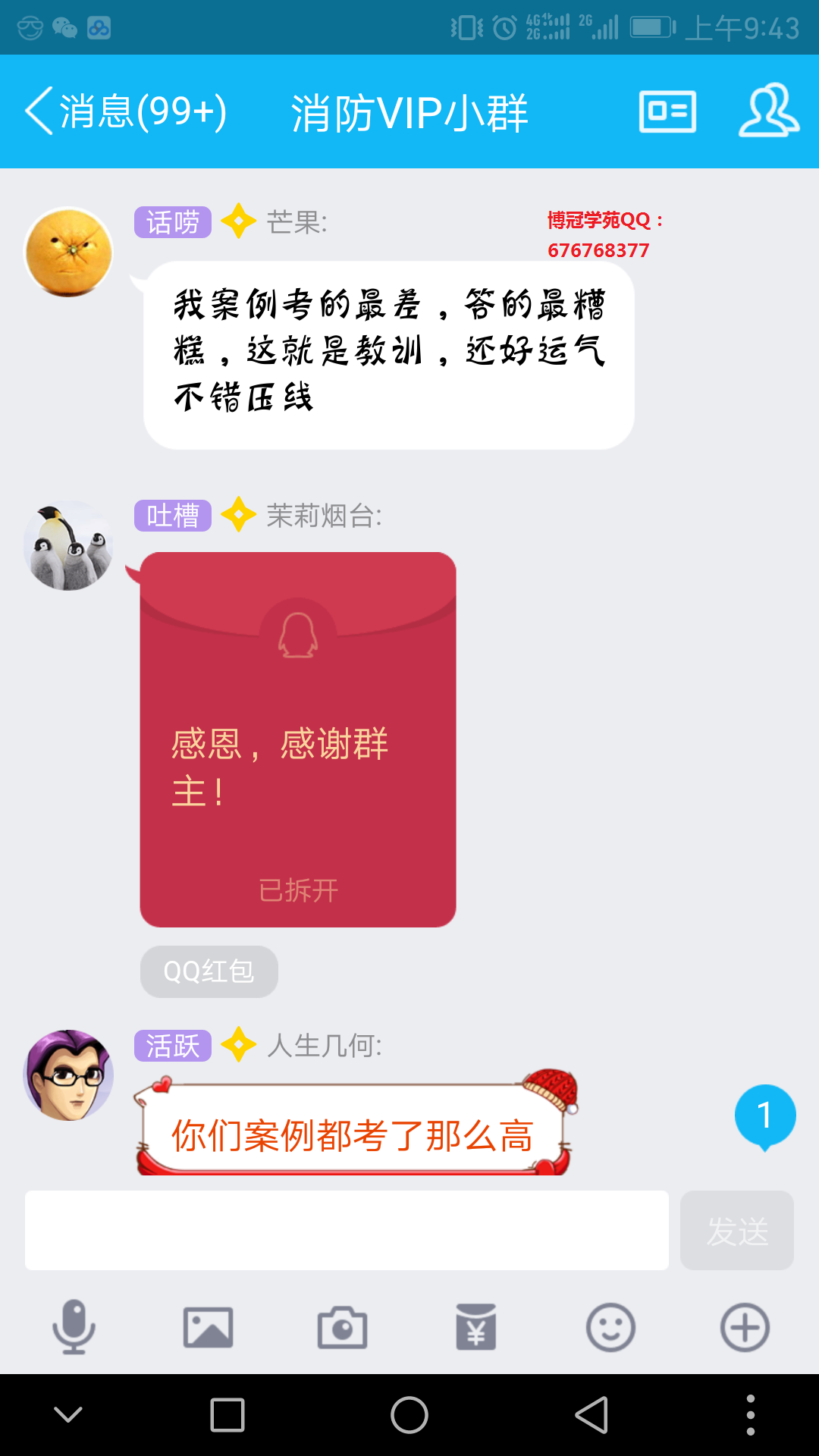Open 芒果's avatar profile

pyautogui.click(x=69, y=252)
